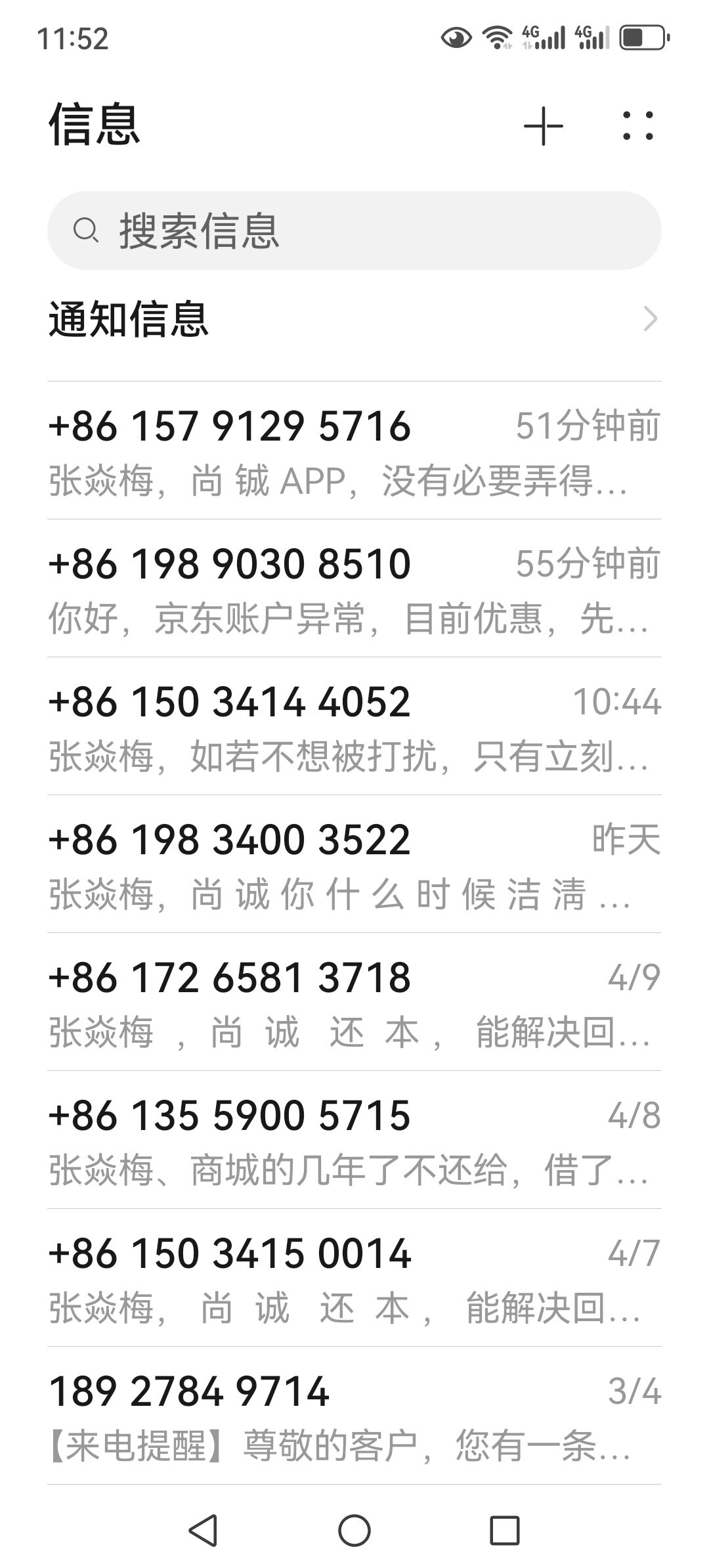
Task: Go back using system back button
Action: pos(203,1531)
